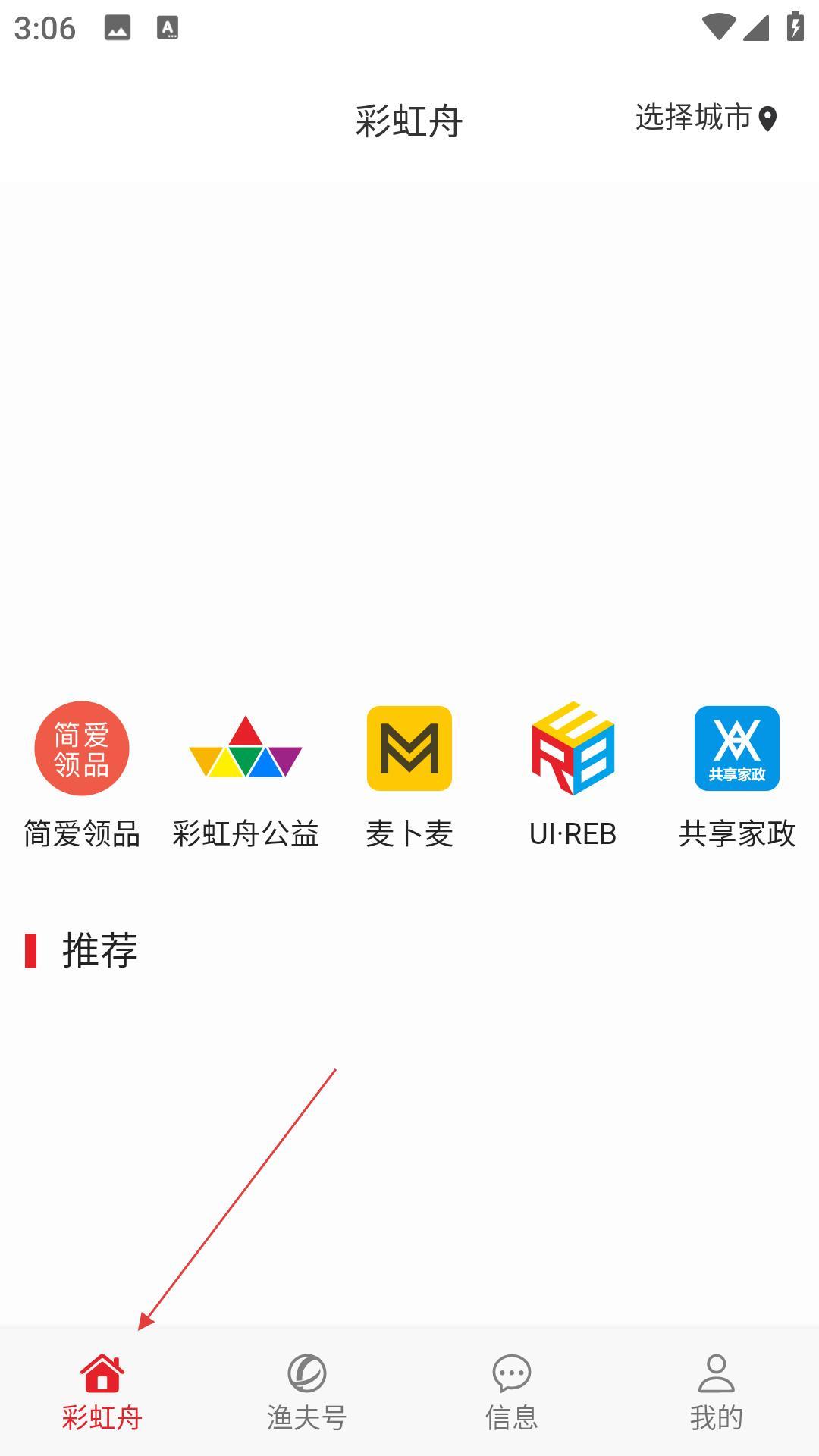This screenshot has width=819, height=1456.
Task: Select the 彩虹舟 home tab
Action: 102,1392
